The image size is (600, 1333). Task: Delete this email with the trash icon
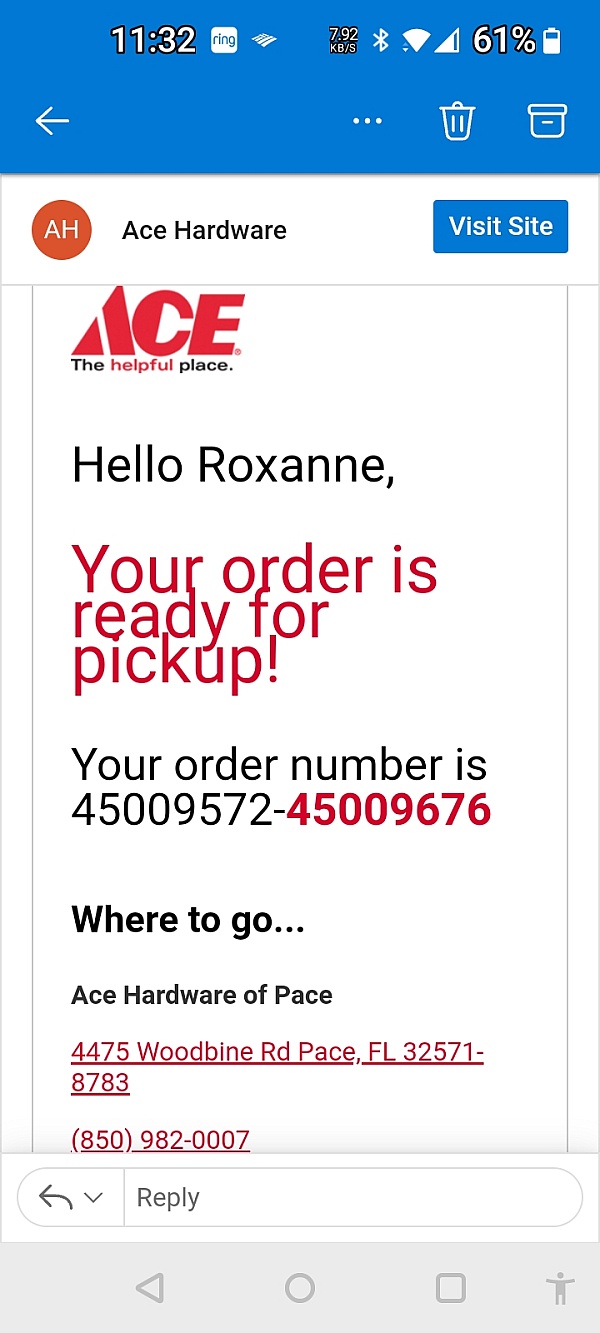pyautogui.click(x=457, y=121)
